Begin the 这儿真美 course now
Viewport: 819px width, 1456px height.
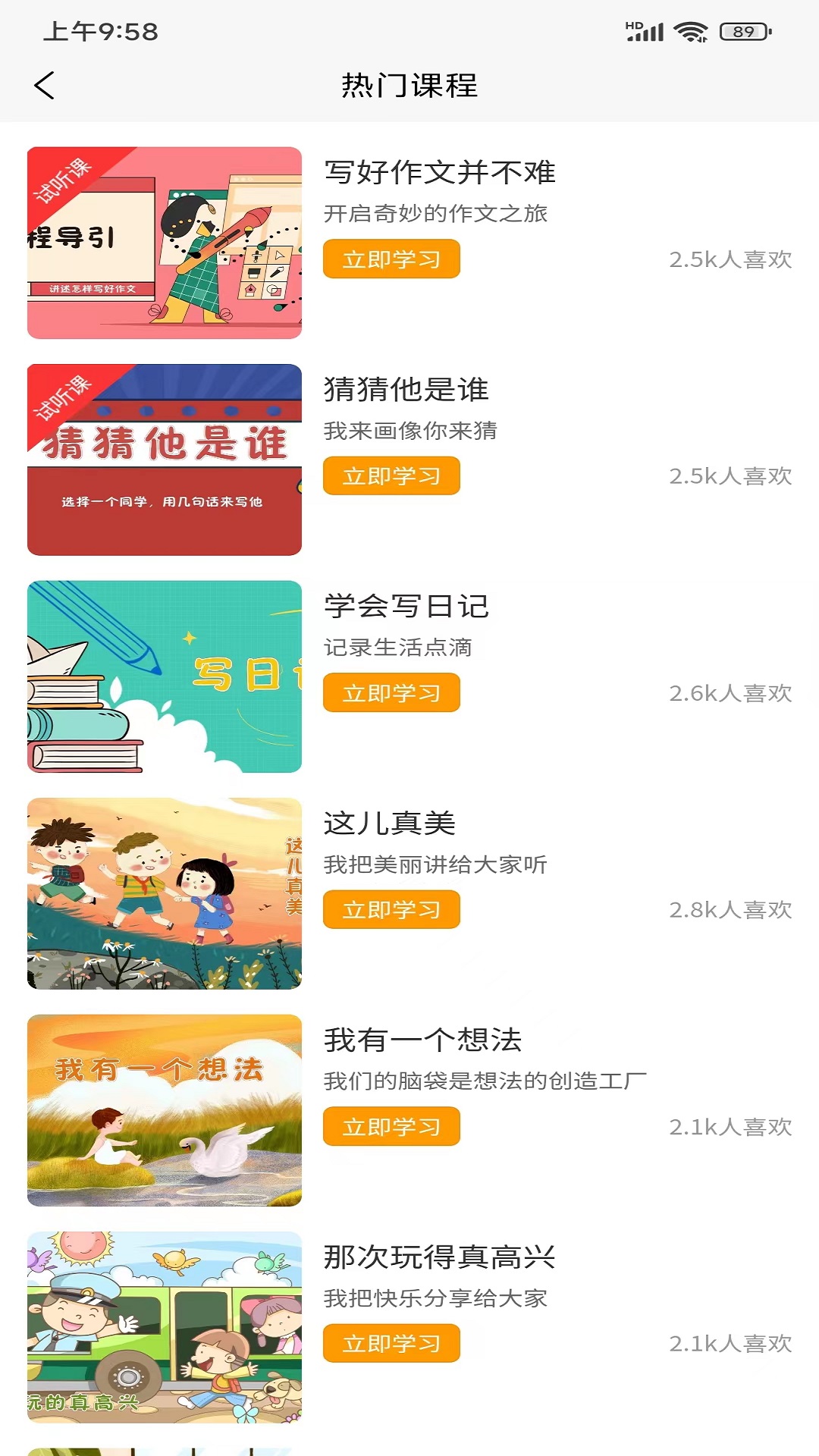(391, 910)
